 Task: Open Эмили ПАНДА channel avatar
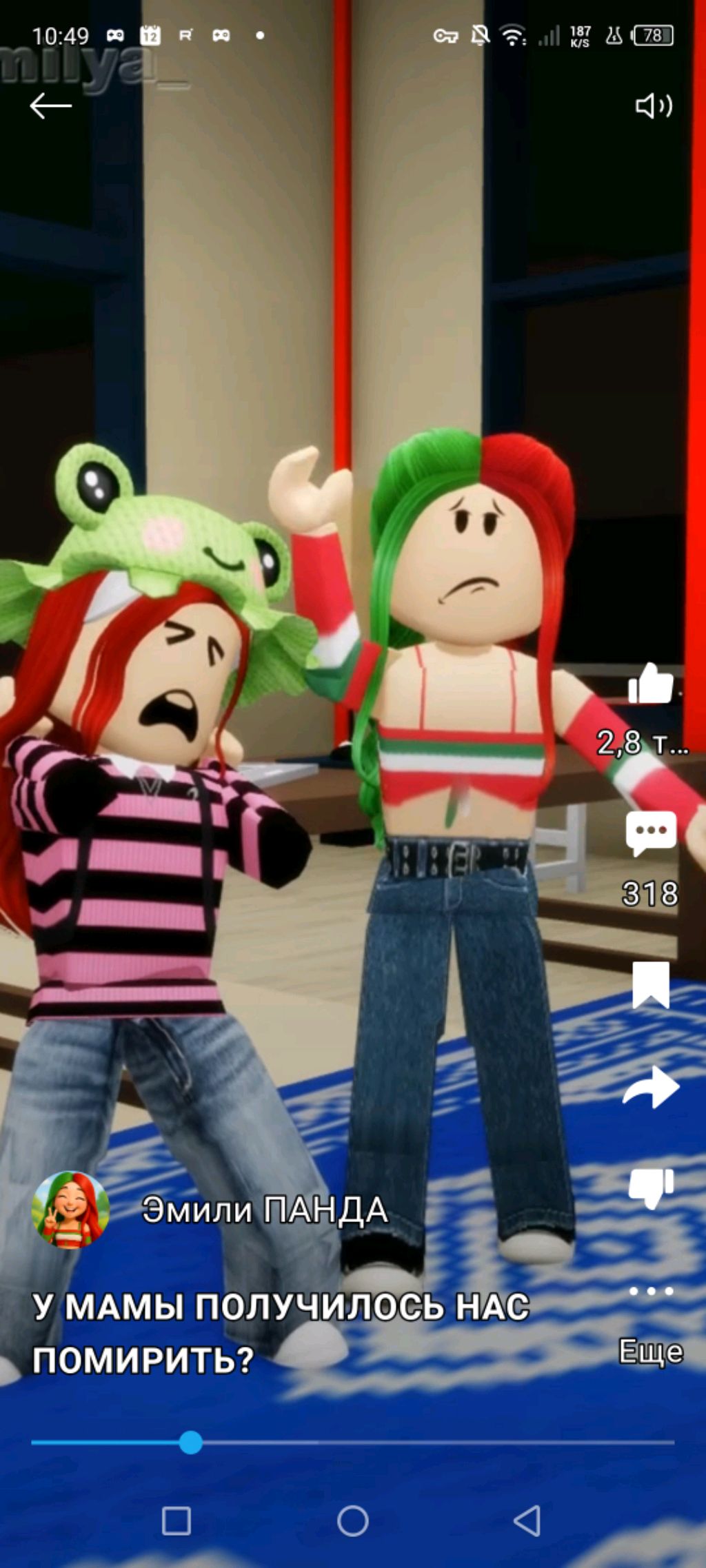[x=70, y=1210]
